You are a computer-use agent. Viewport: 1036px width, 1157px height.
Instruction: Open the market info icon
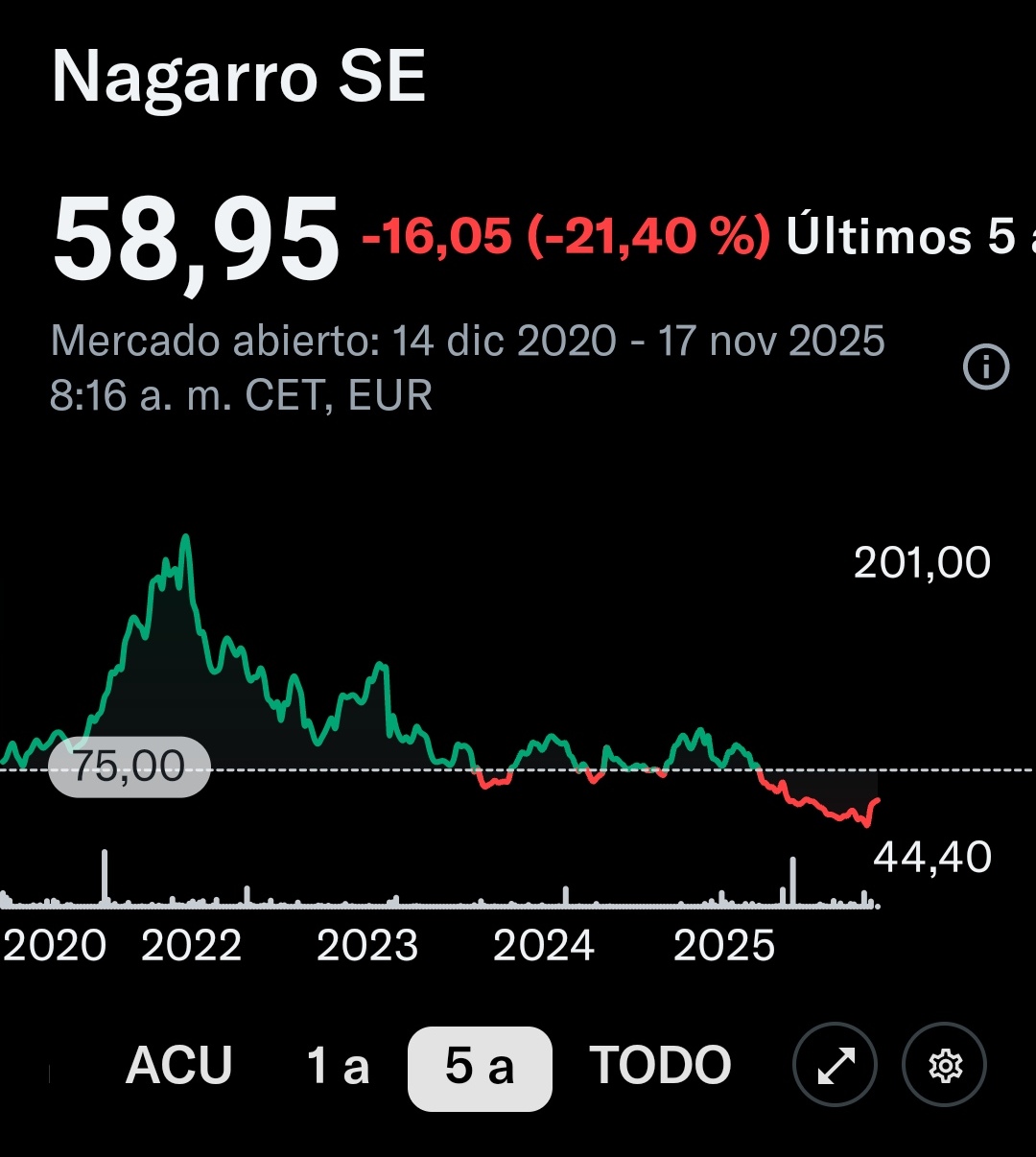[986, 366]
